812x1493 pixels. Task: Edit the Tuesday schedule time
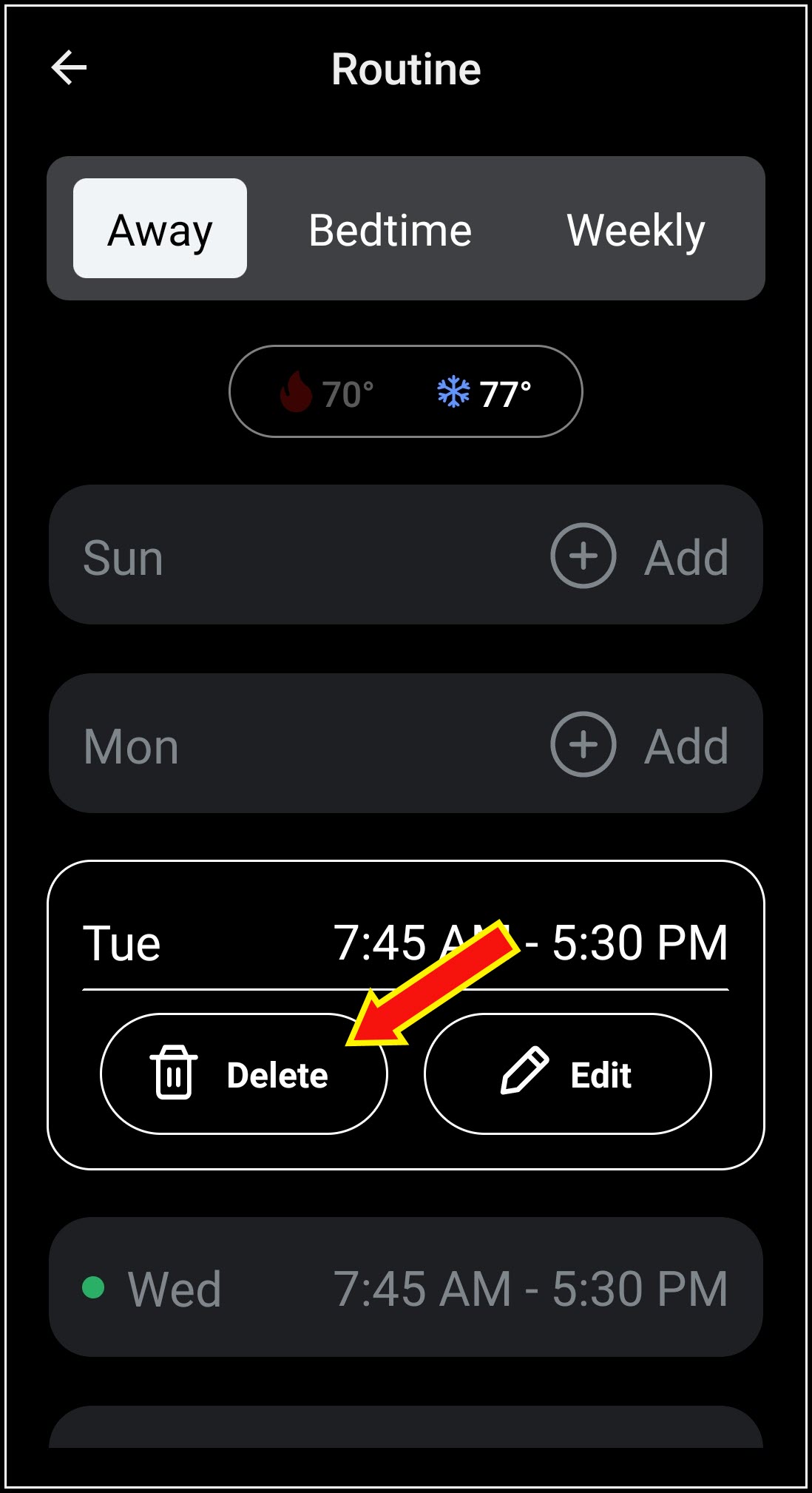tap(567, 1074)
